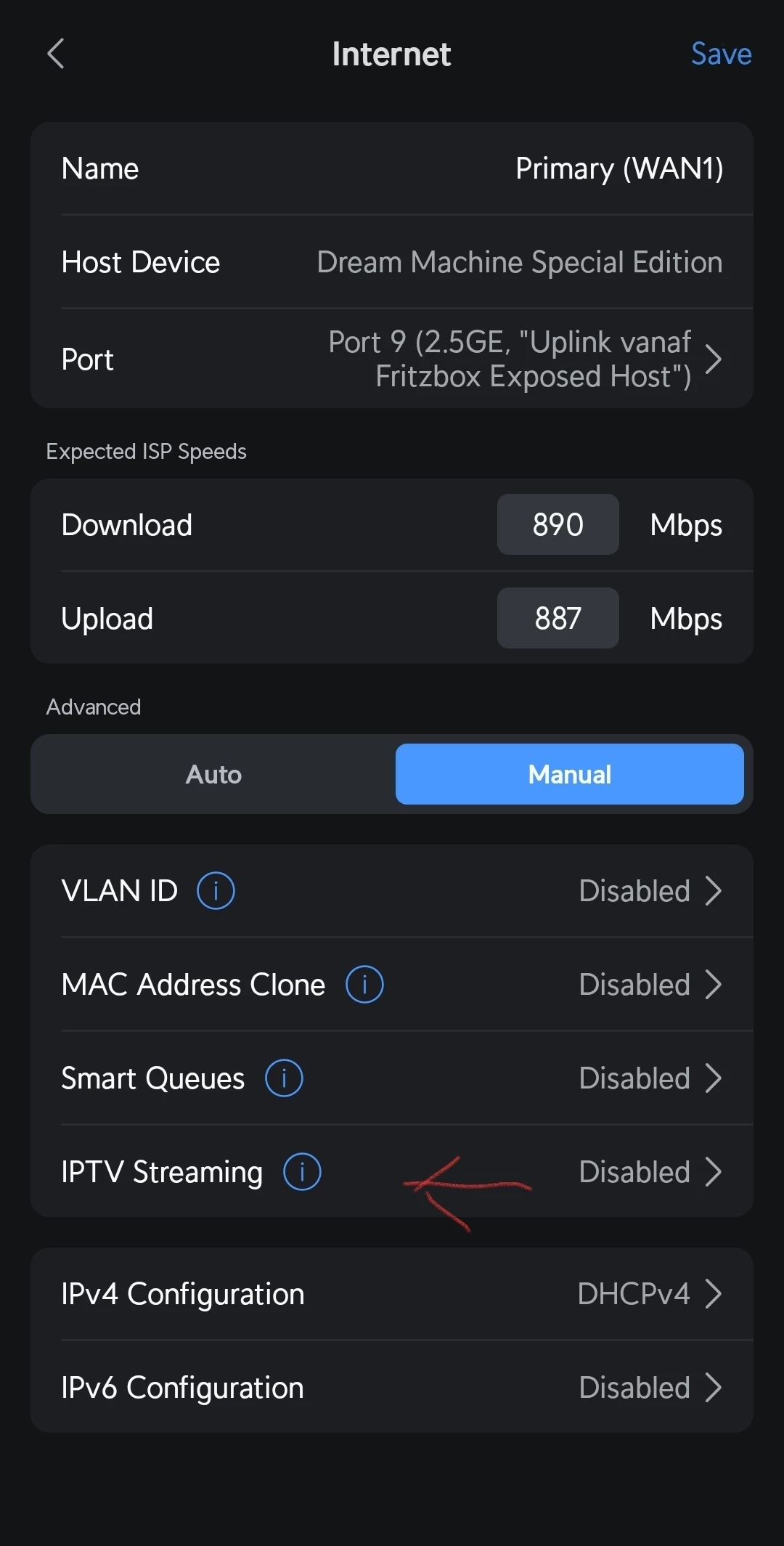Switch Advanced mode to Auto
Screen dimensions: 784x1546
pyautogui.click(x=213, y=774)
